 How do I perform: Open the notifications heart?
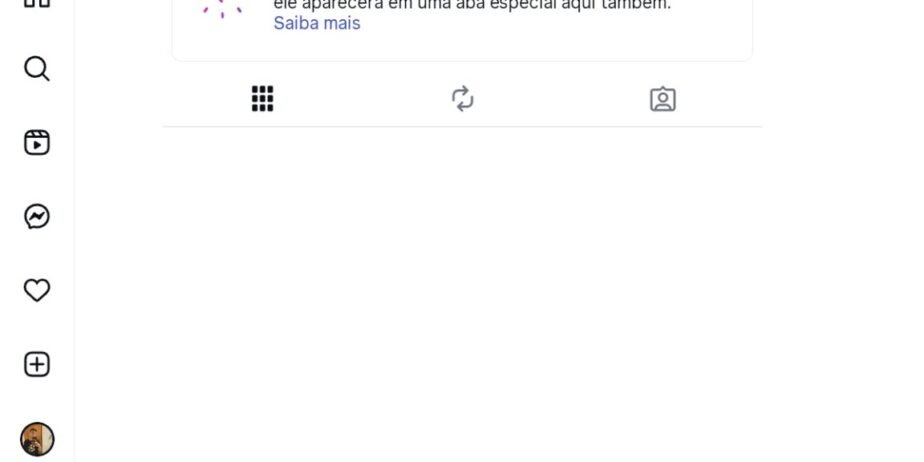pyautogui.click(x=37, y=290)
